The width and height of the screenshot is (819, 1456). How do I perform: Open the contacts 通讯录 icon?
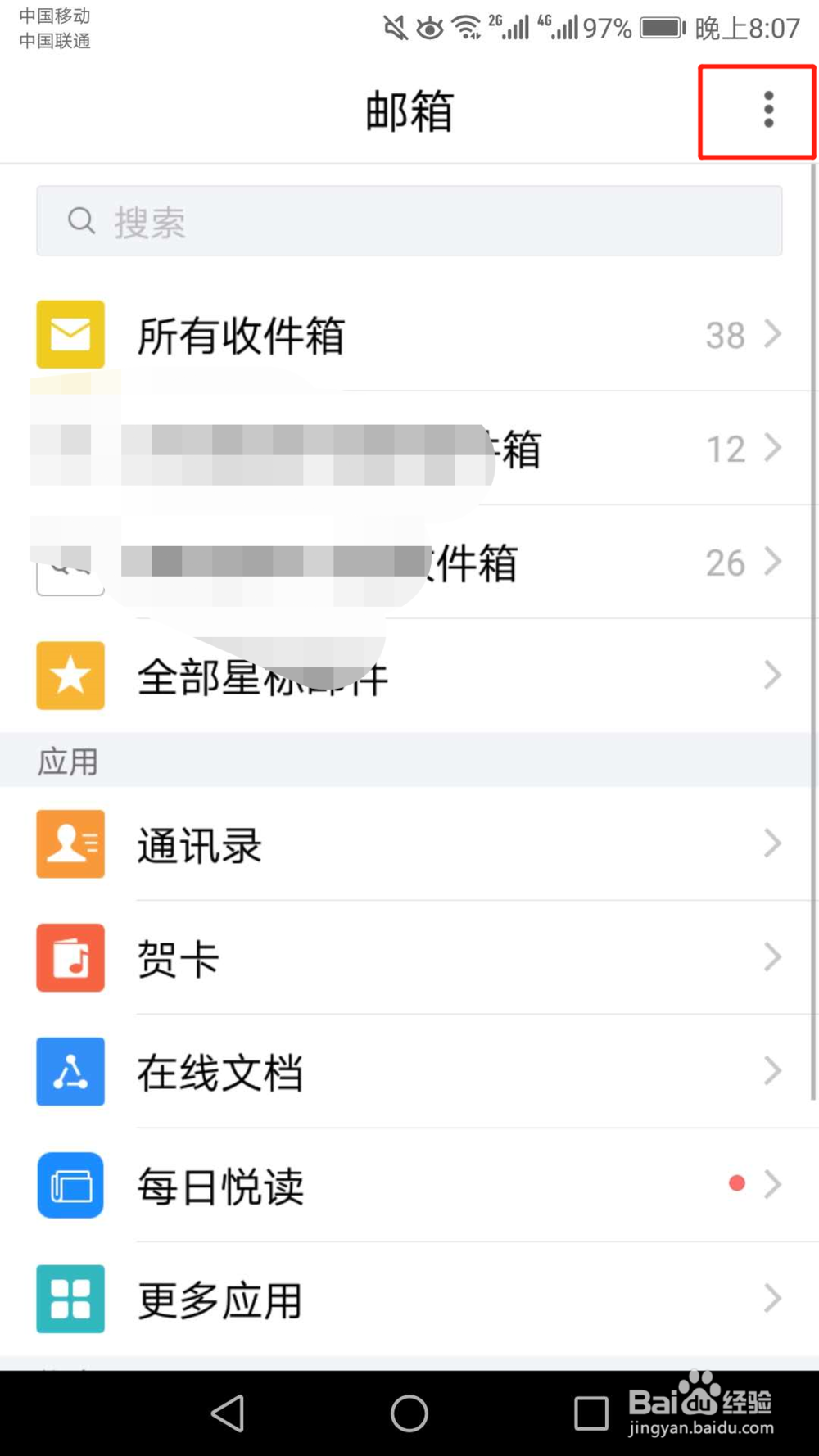pyautogui.click(x=70, y=844)
